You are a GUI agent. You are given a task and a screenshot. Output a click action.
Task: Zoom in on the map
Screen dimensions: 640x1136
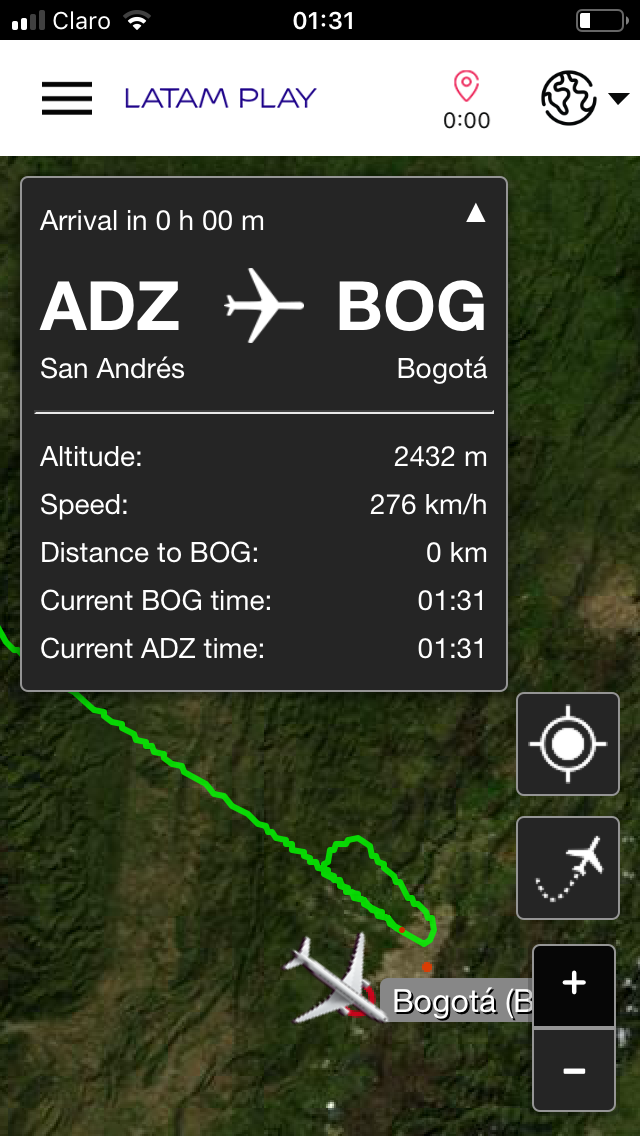pos(573,985)
